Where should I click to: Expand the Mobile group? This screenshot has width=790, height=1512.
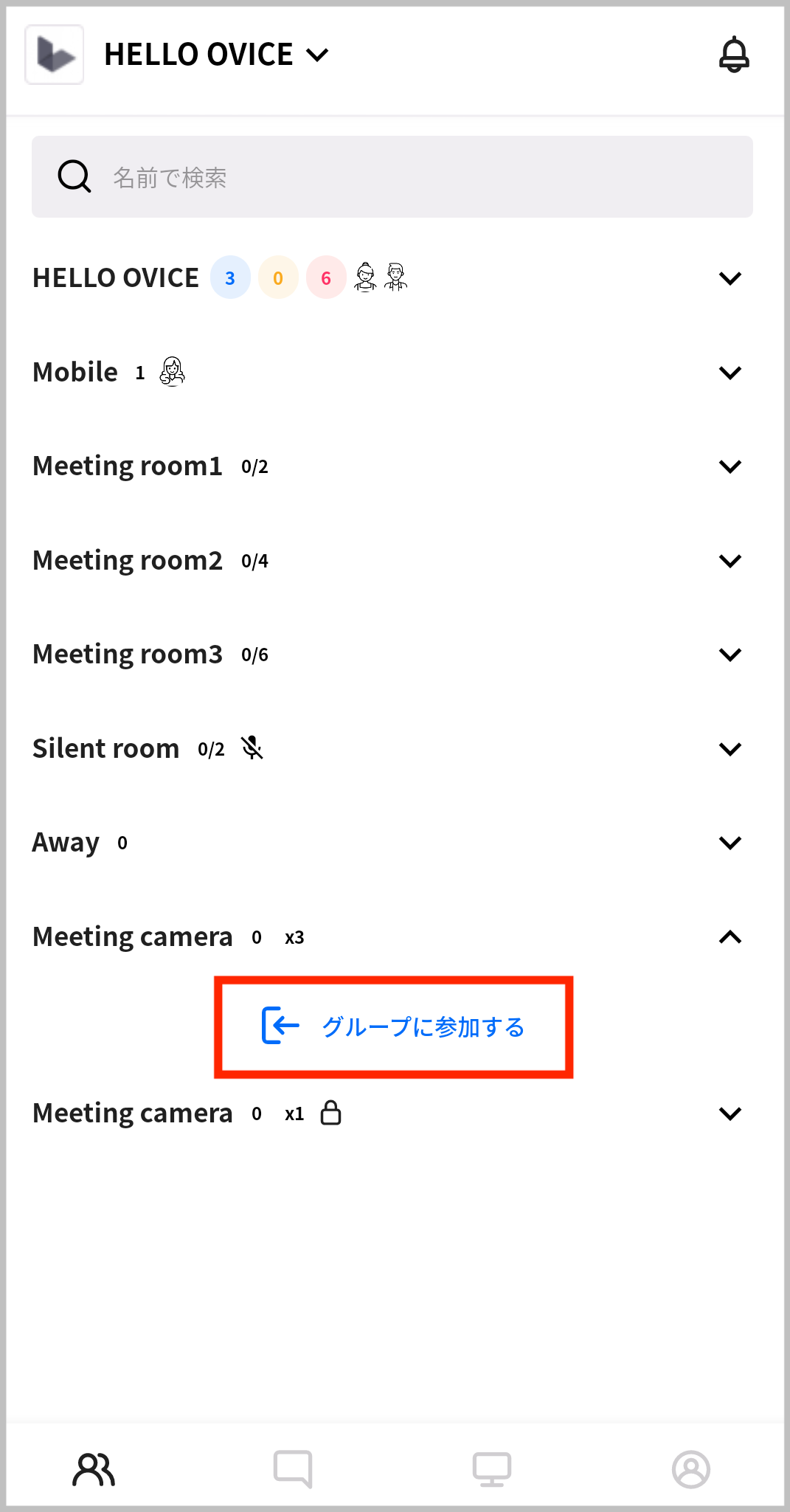730,373
